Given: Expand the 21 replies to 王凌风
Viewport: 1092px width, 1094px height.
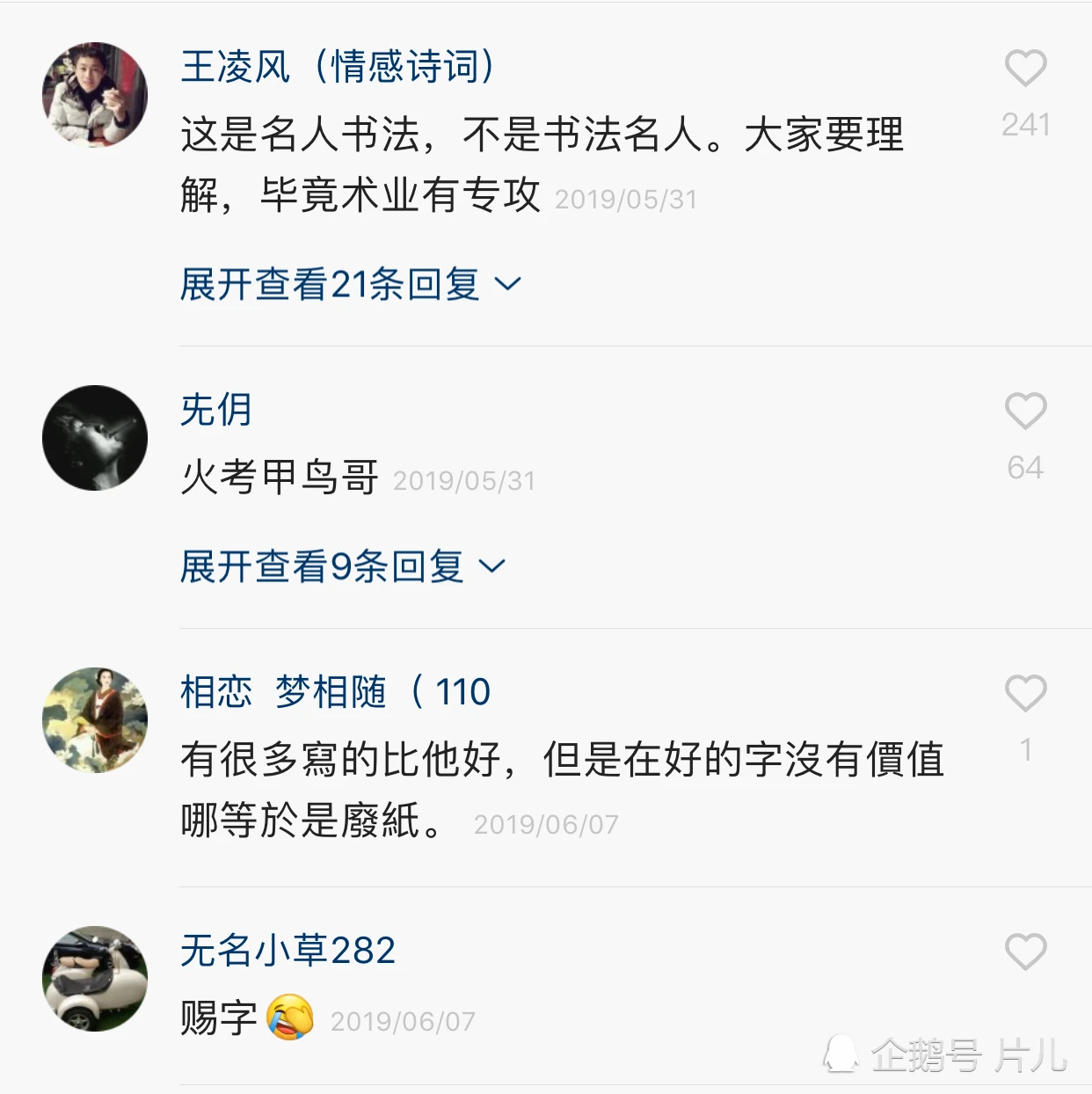Looking at the screenshot, I should click(350, 284).
